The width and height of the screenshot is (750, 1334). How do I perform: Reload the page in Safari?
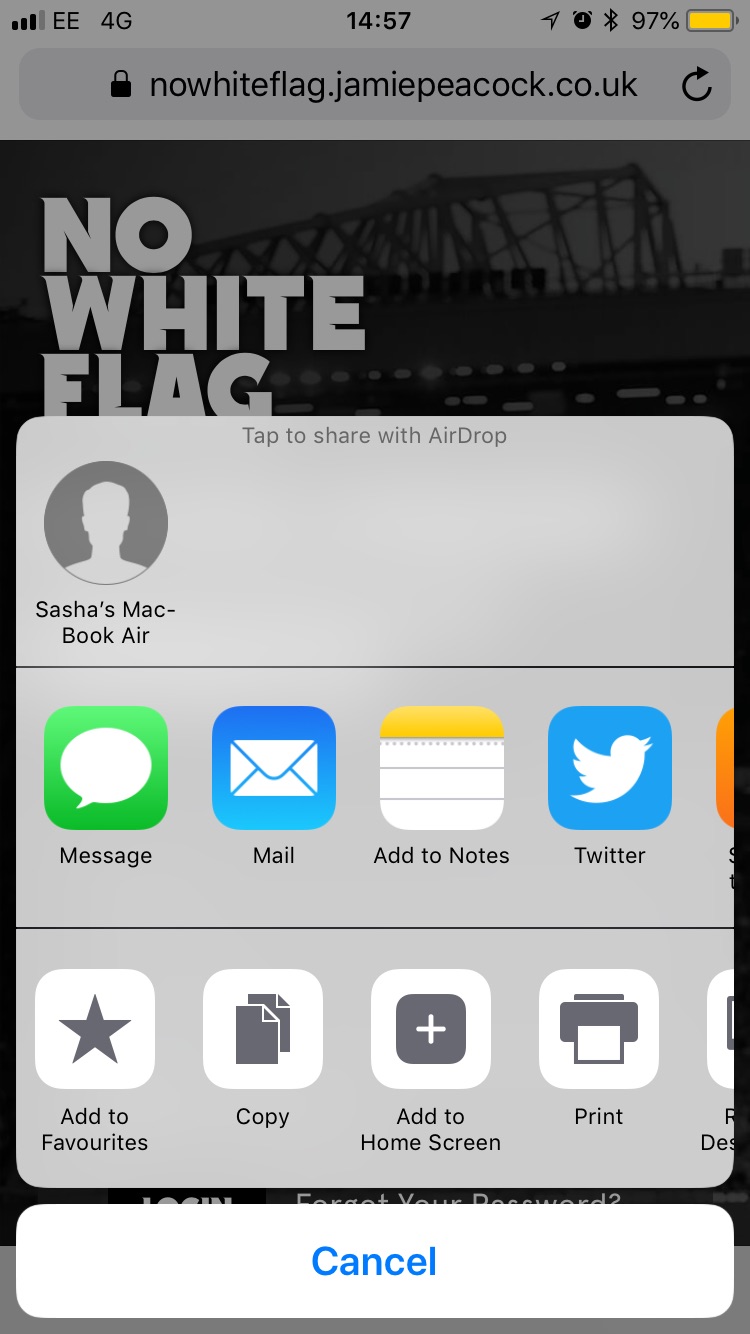[x=697, y=86]
